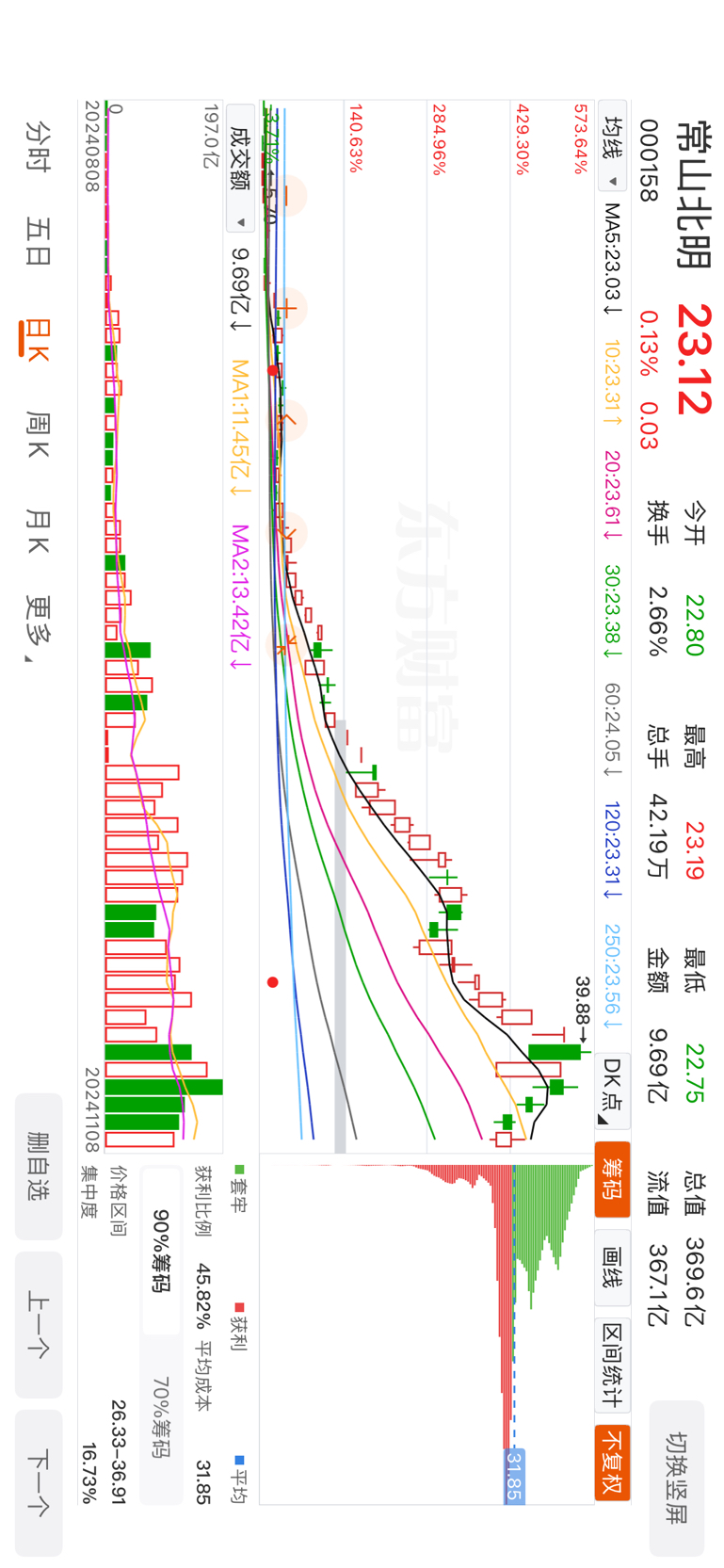724x1568 pixels.
Task: Switch to the 分时 intraday chart
Action: coord(38,146)
